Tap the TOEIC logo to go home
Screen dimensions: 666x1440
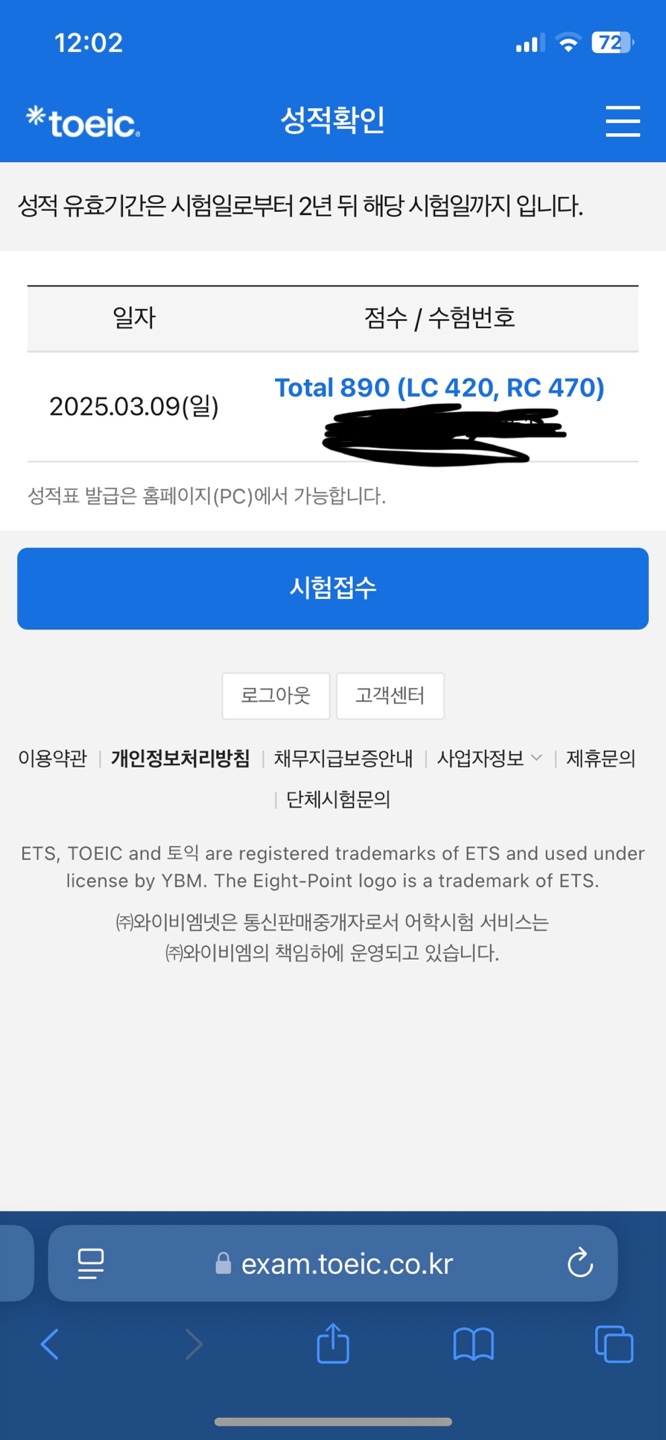tap(83, 121)
